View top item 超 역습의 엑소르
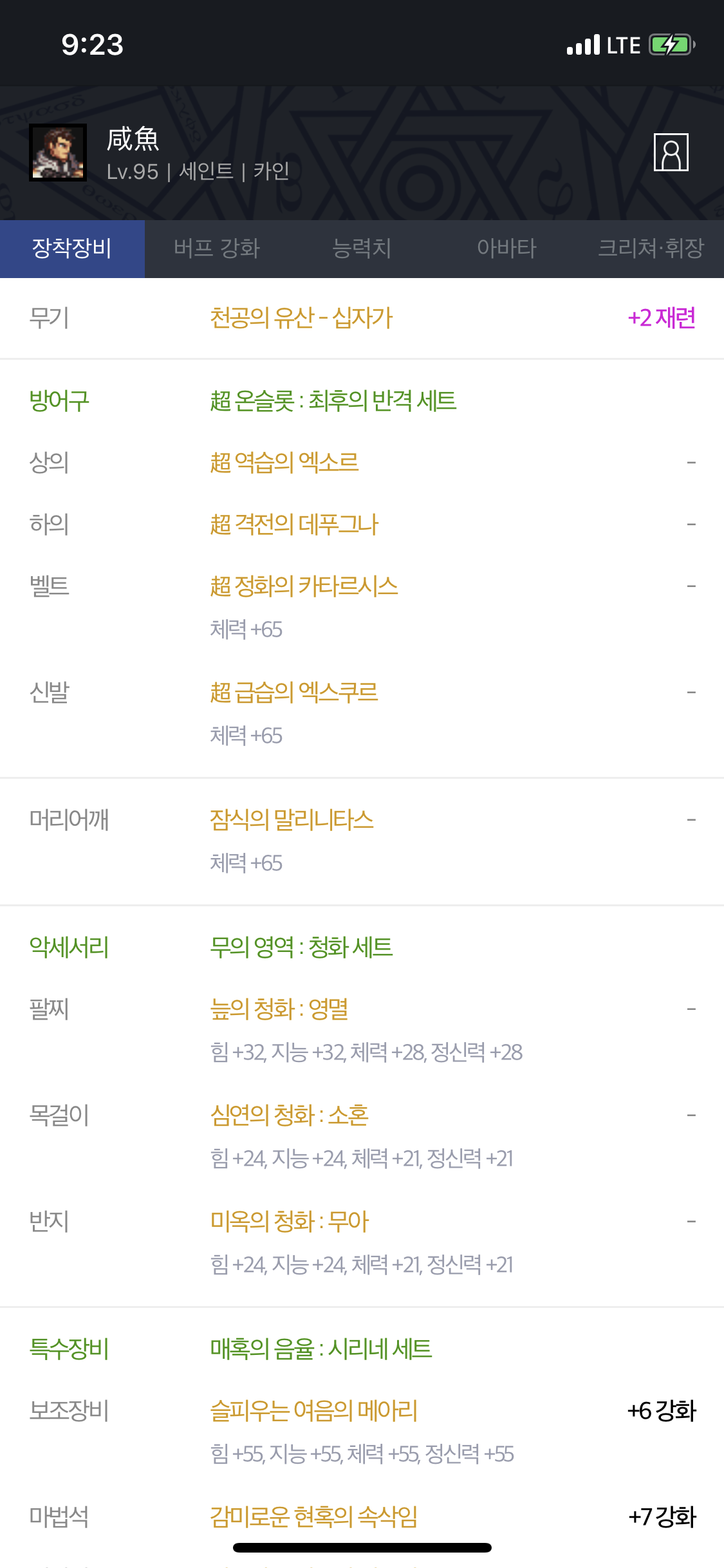 284,462
